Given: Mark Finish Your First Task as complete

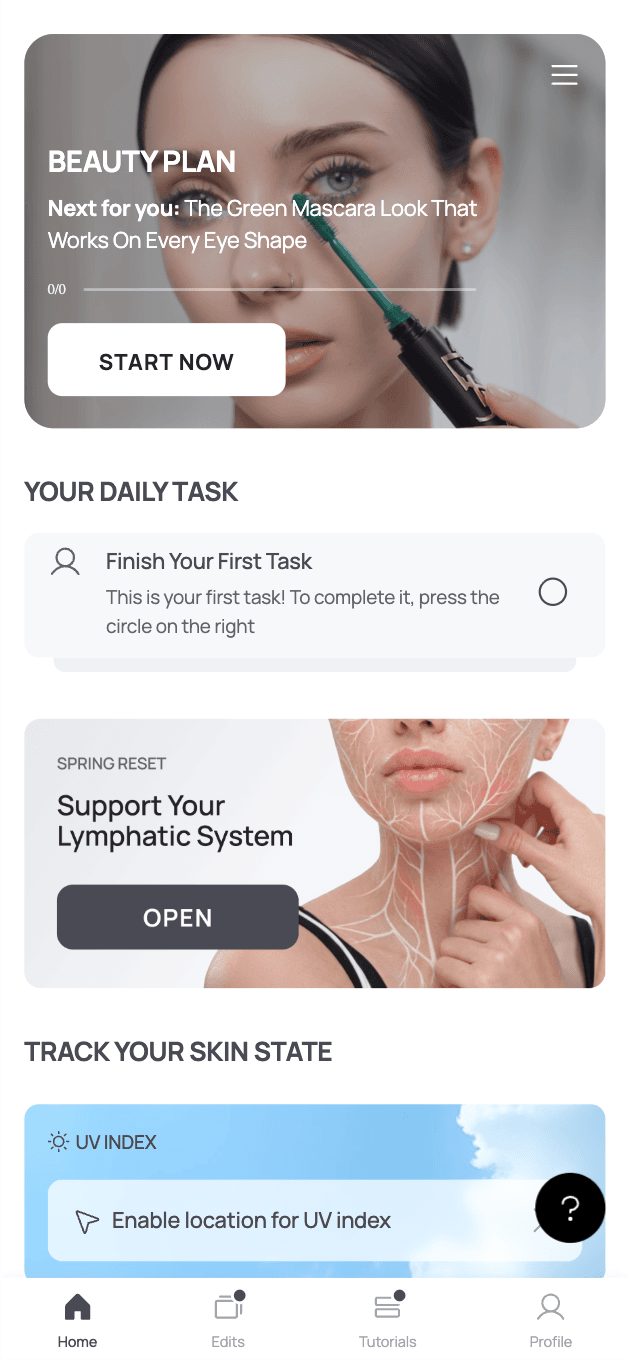Looking at the screenshot, I should [x=552, y=592].
